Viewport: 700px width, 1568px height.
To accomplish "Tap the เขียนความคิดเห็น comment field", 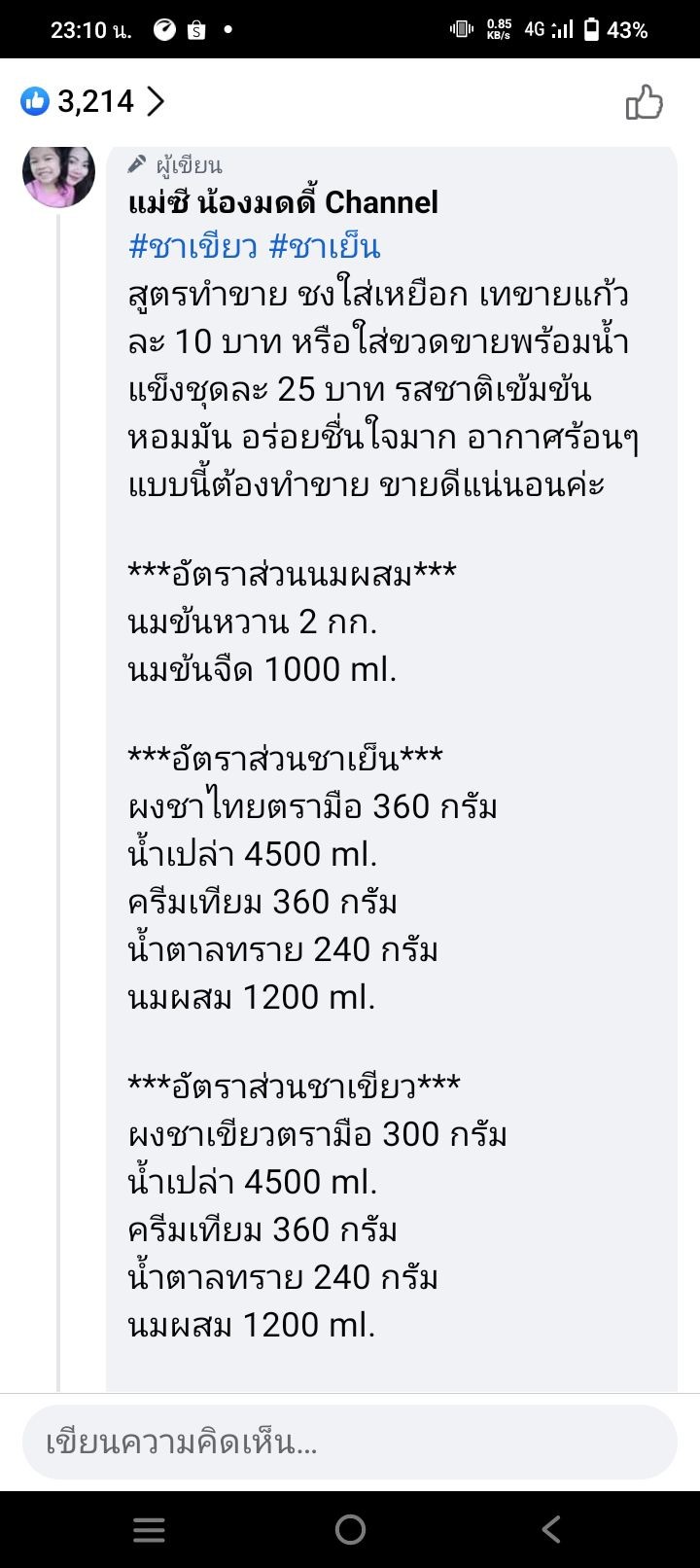I will tap(350, 1442).
